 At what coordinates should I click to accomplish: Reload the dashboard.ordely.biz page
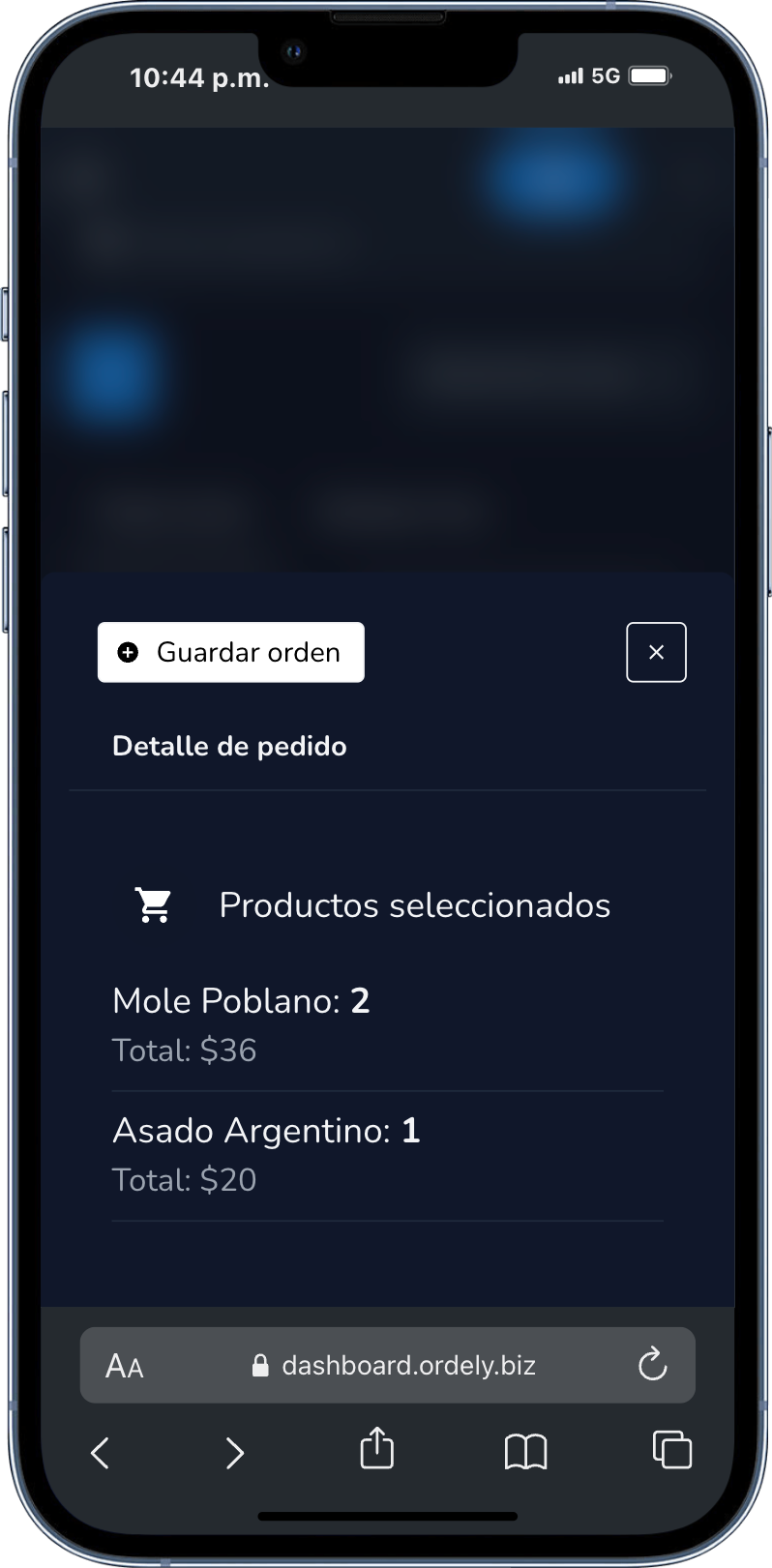[653, 1365]
